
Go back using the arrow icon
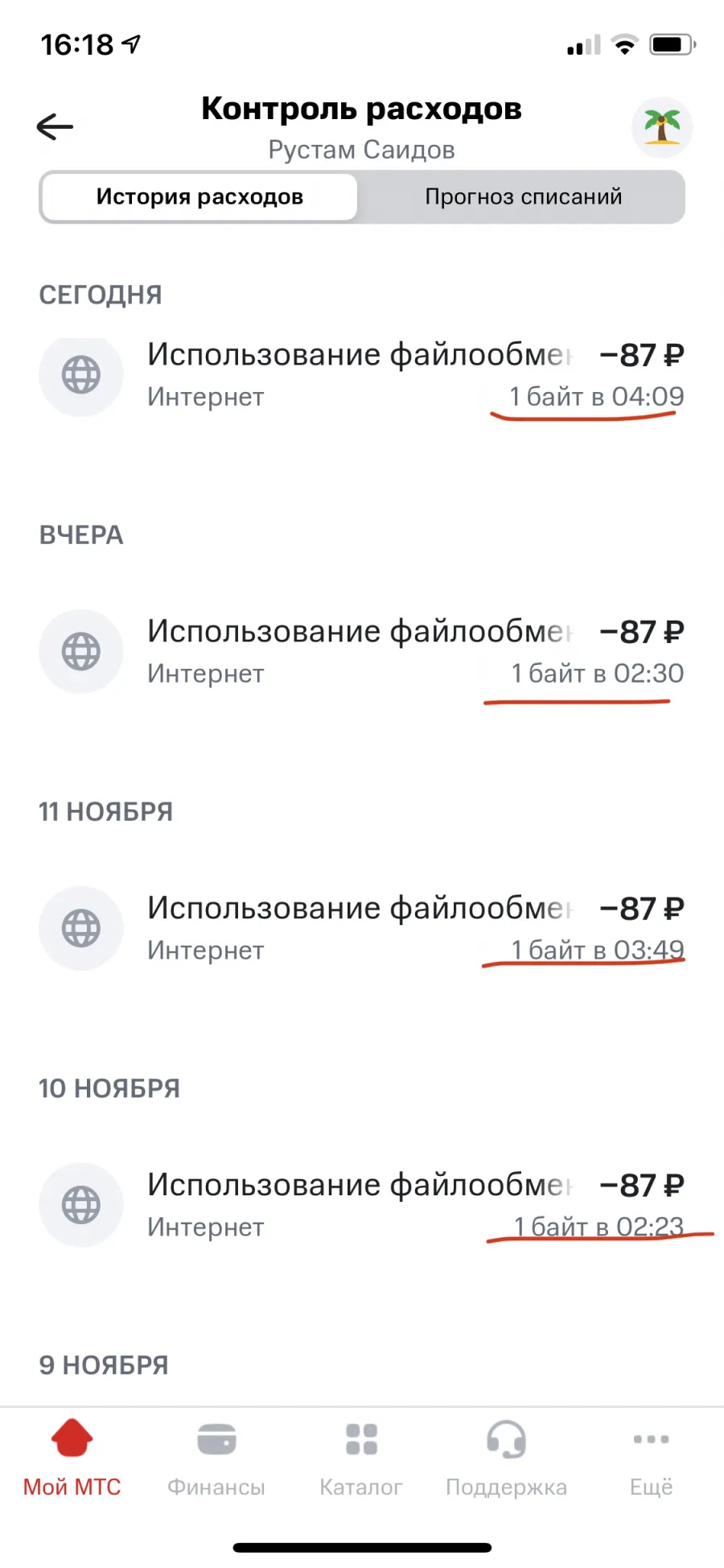click(x=55, y=126)
